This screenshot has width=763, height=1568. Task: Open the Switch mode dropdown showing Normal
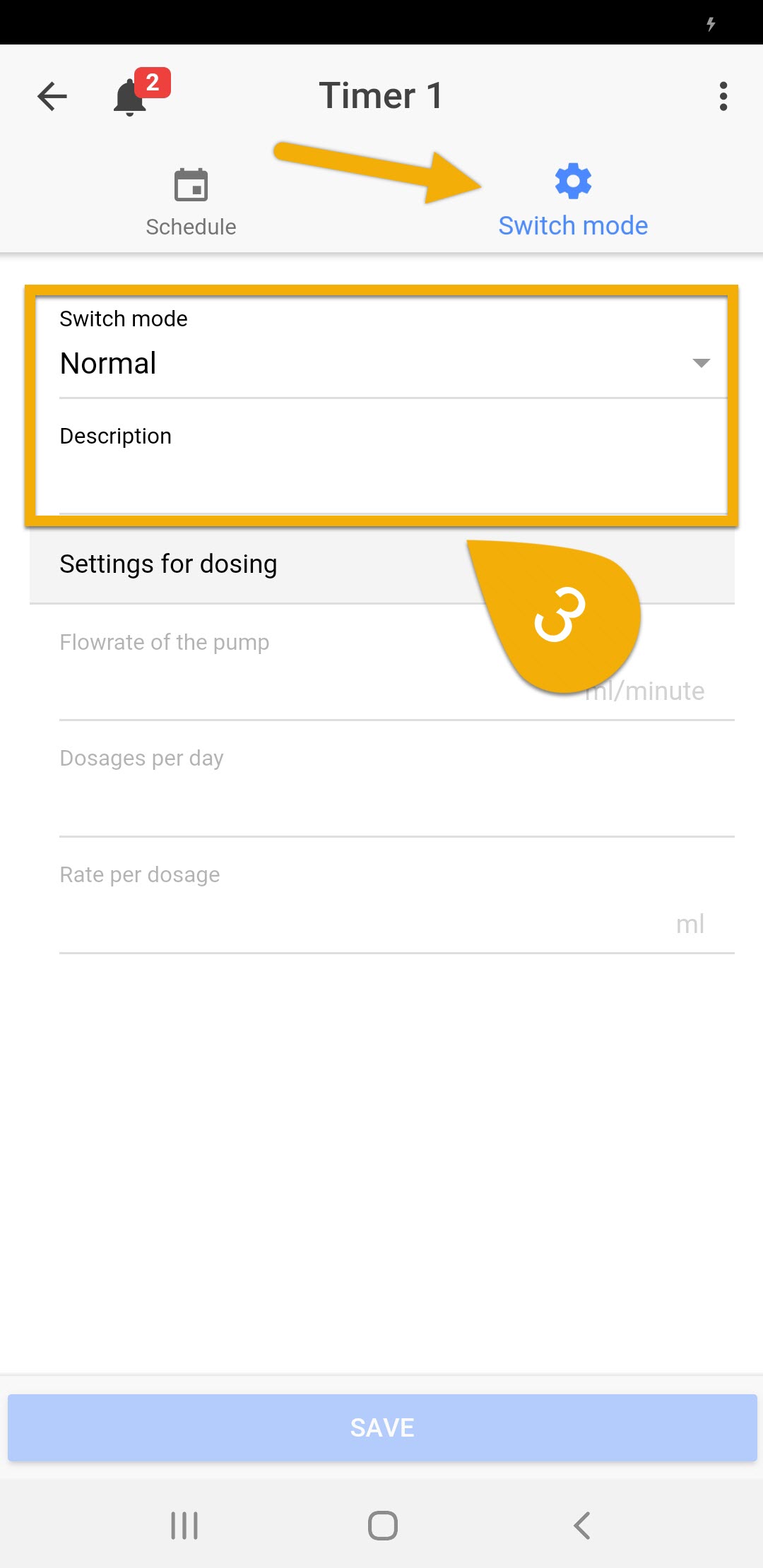[x=381, y=363]
